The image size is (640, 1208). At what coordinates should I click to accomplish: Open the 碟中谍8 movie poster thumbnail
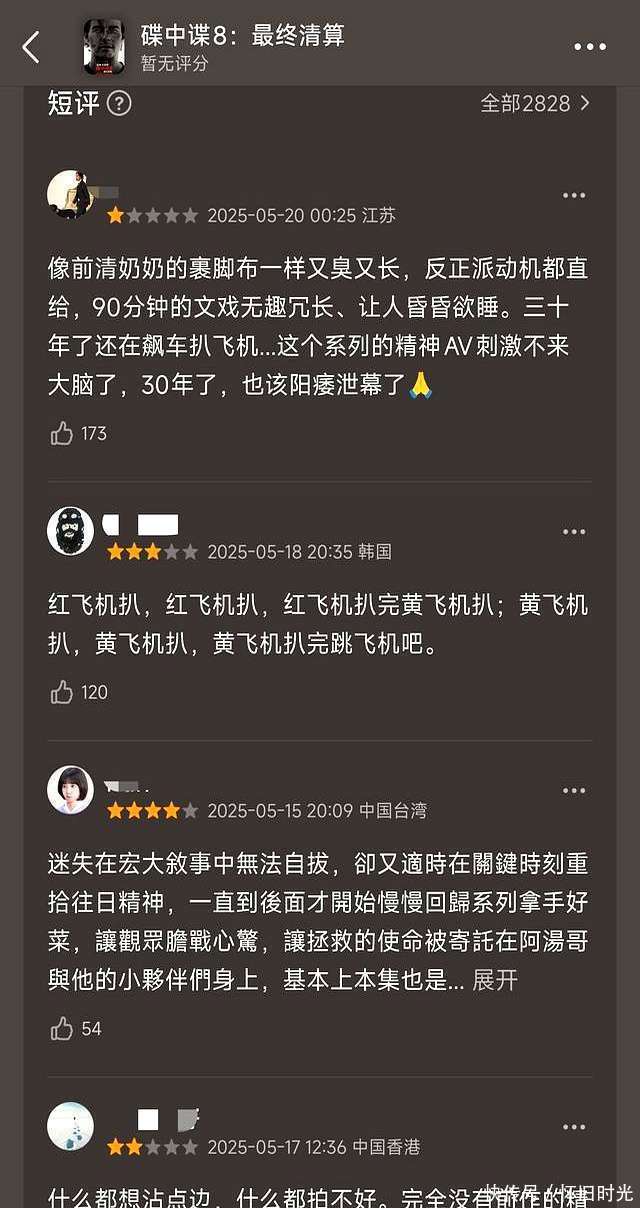click(104, 47)
